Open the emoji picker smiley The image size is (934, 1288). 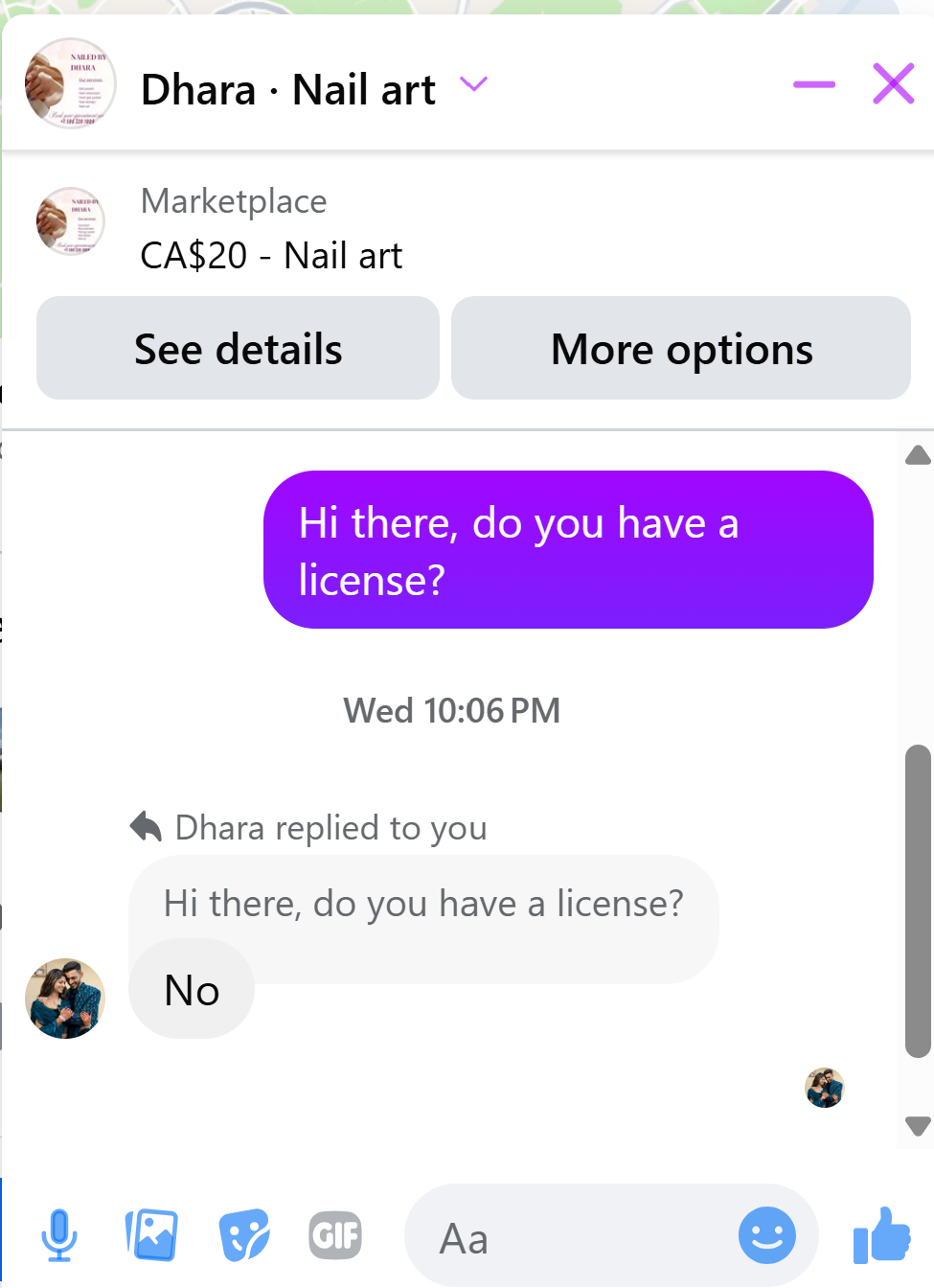pos(766,1235)
